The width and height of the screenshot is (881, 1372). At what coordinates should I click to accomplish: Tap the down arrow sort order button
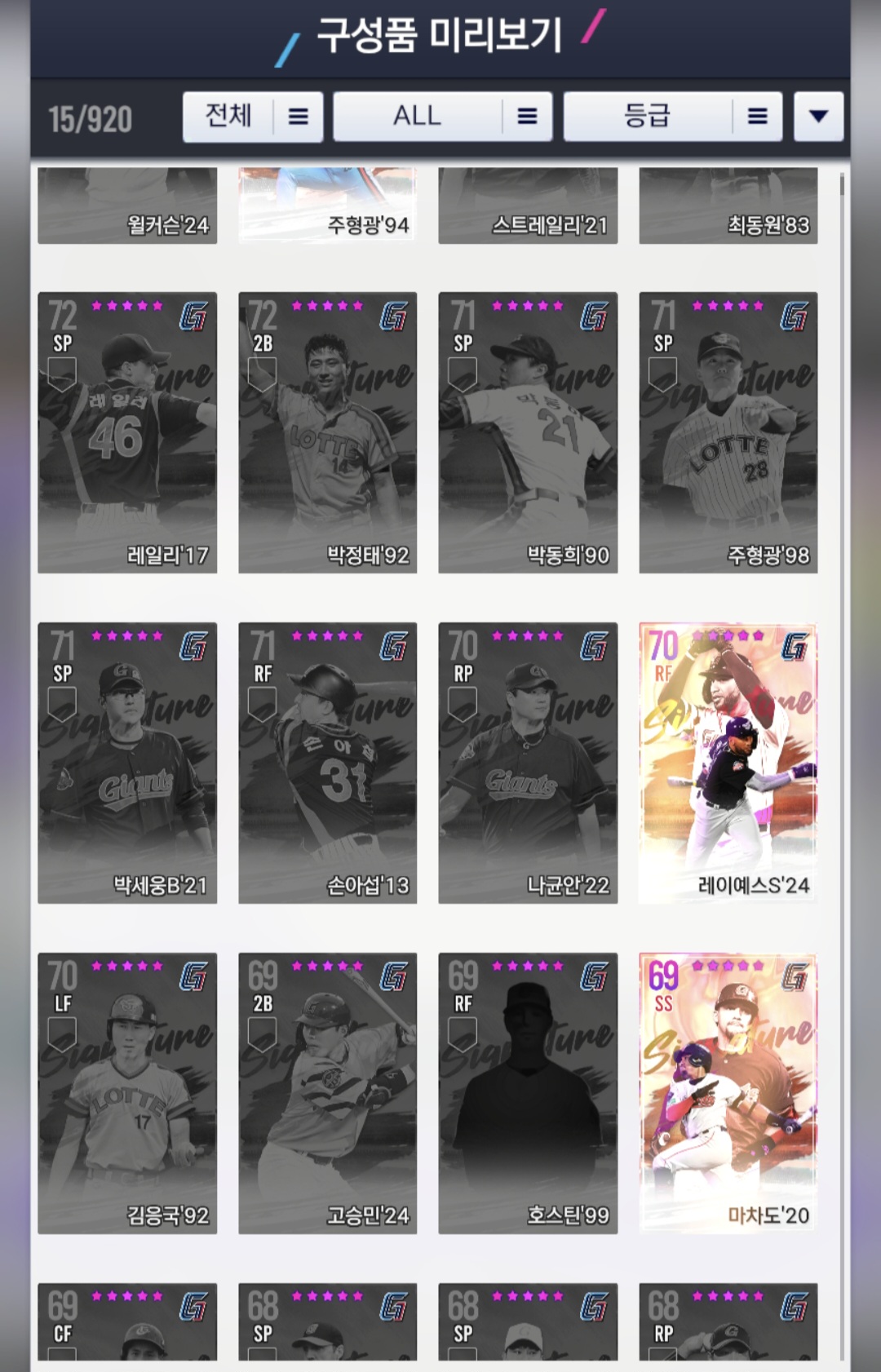818,117
